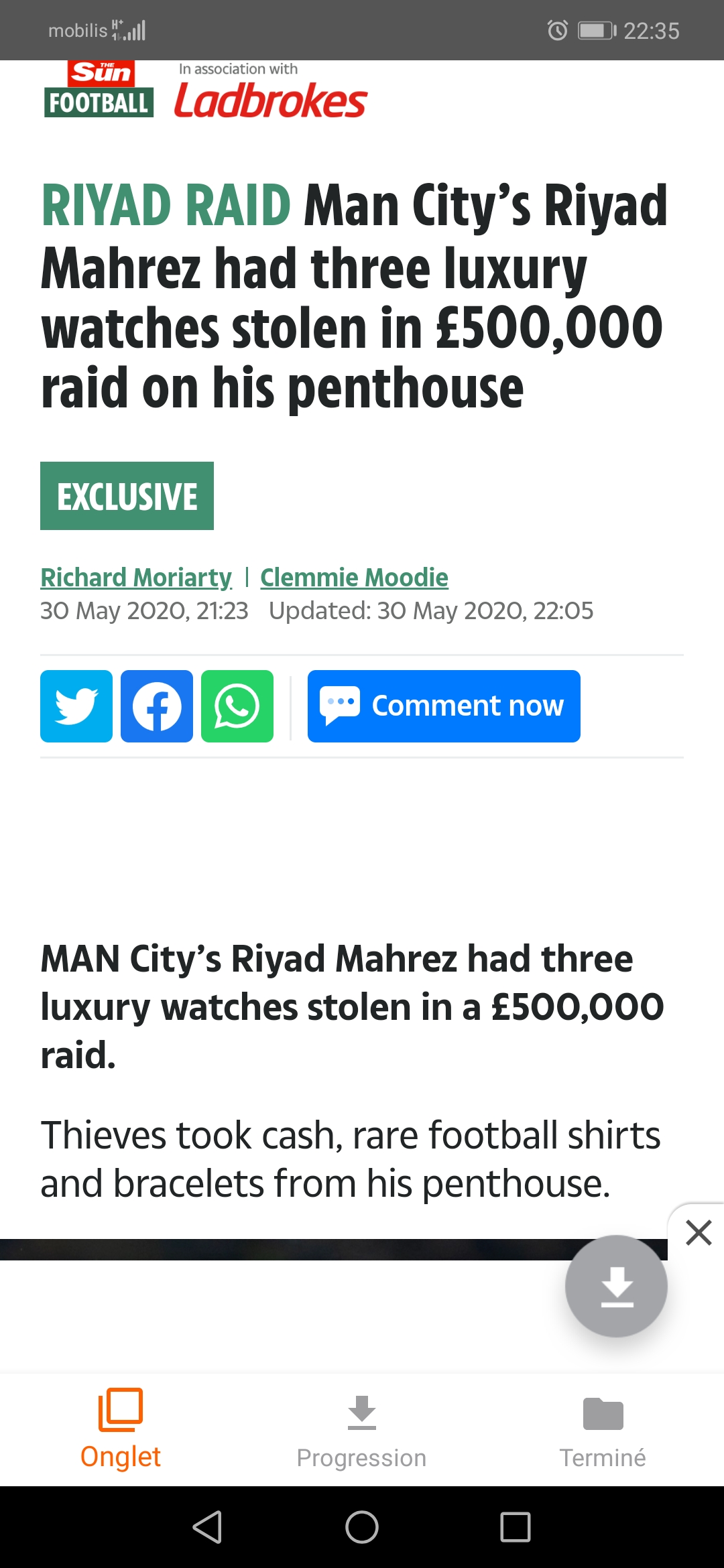Viewport: 724px width, 1568px height.
Task: Switch to the Onglet tab
Action: tap(121, 1429)
